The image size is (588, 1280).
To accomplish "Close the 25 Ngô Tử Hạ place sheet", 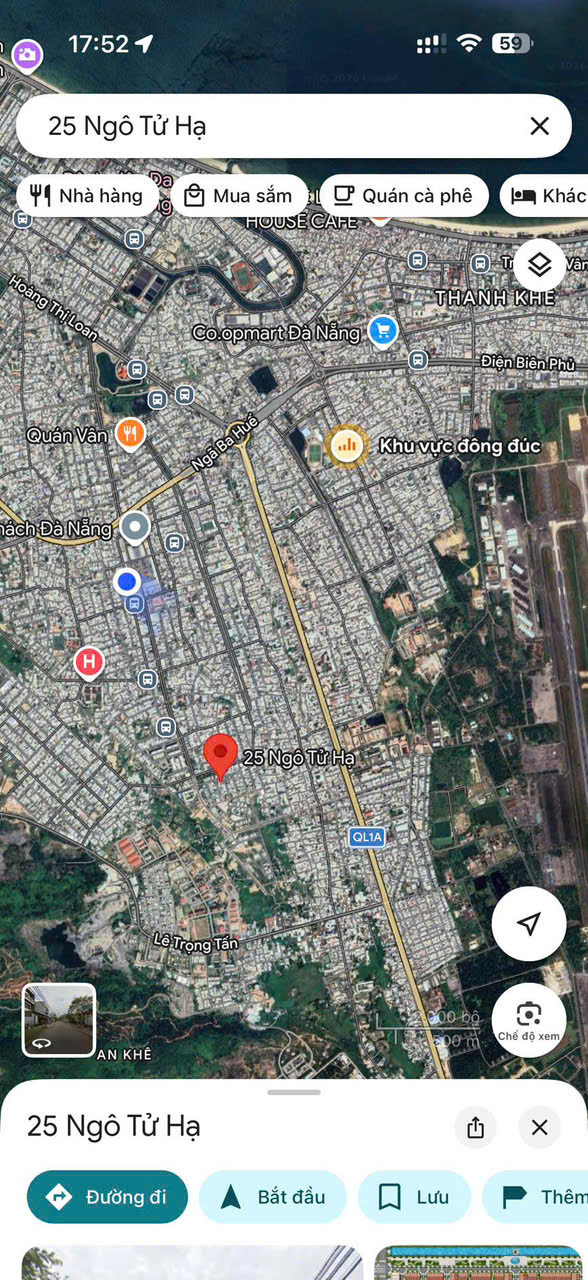I will (539, 1127).
